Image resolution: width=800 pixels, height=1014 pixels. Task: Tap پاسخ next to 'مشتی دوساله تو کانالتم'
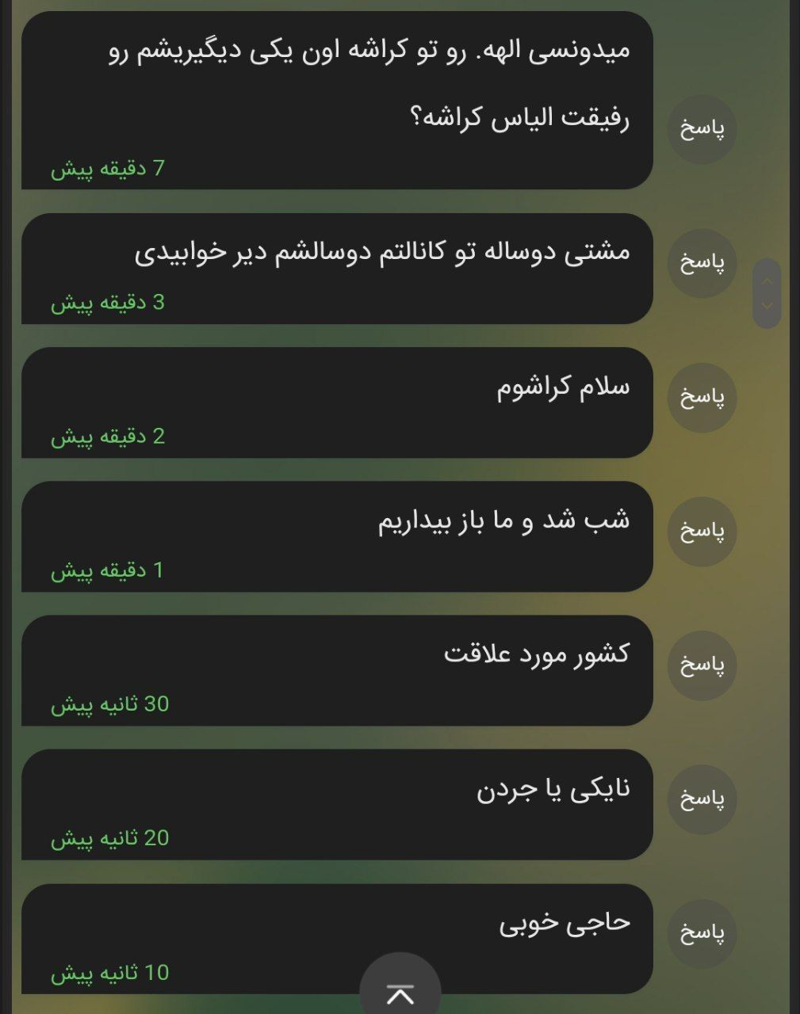[702, 263]
